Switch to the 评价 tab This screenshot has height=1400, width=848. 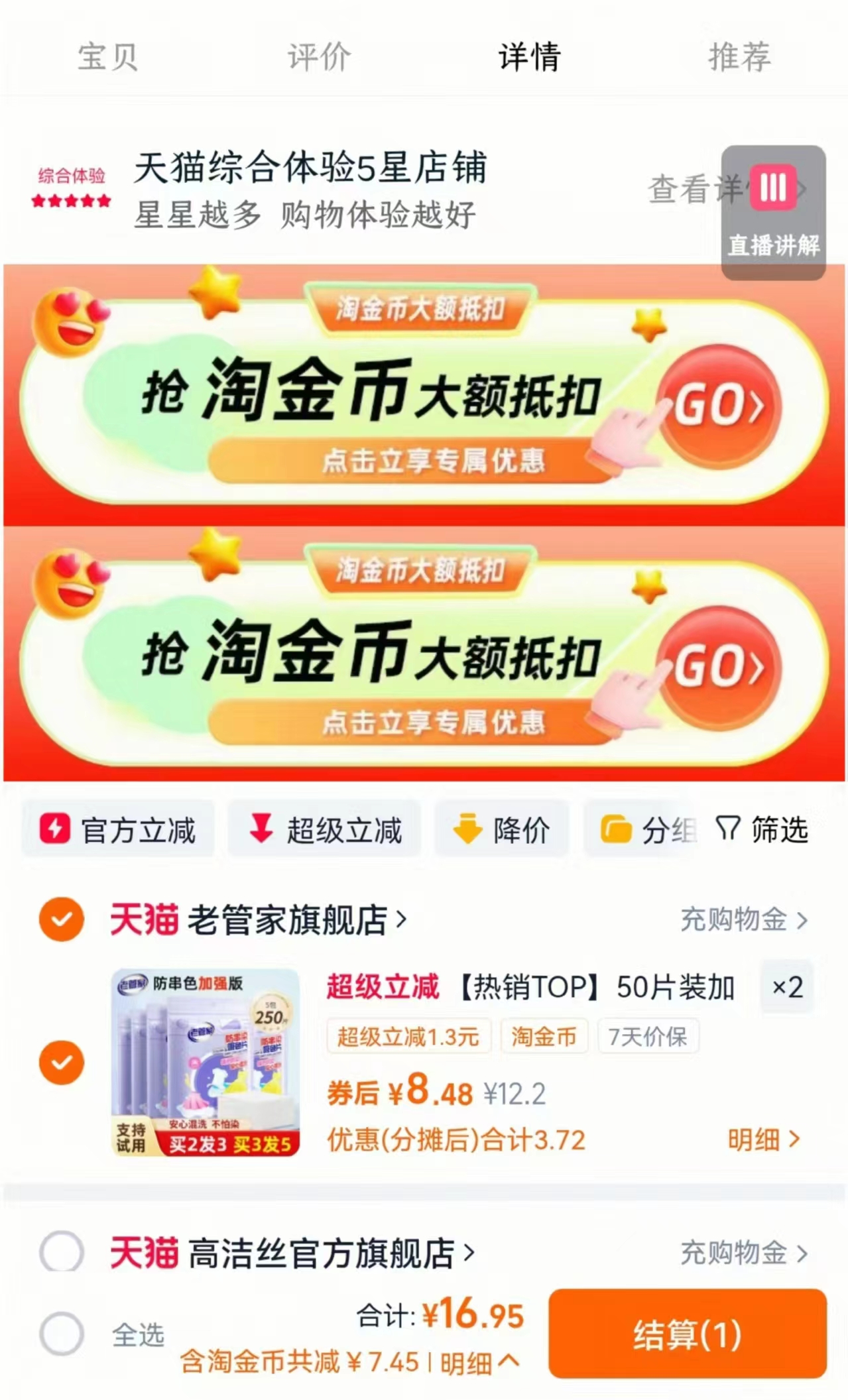pos(316,56)
